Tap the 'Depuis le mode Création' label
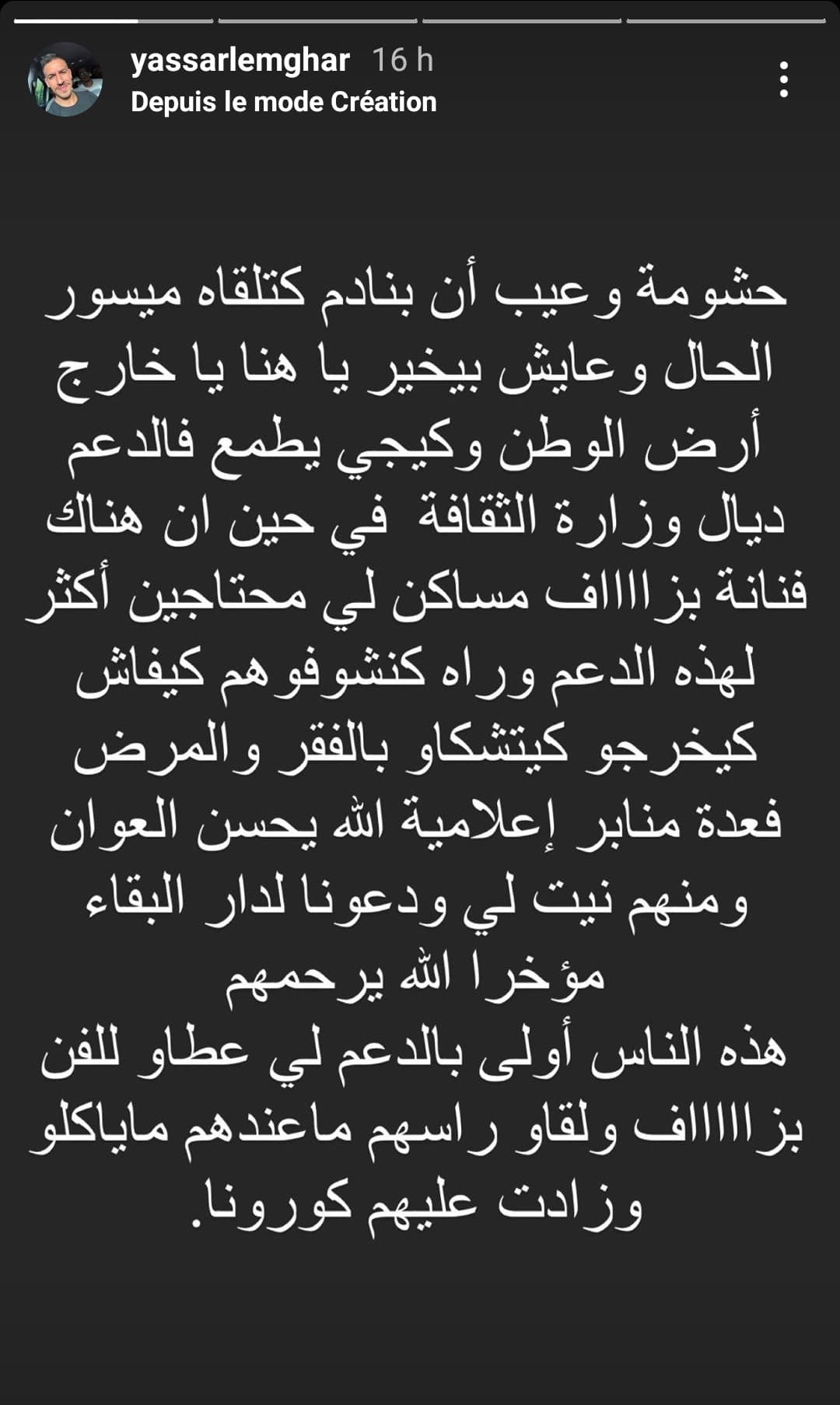The width and height of the screenshot is (840, 1405). [284, 102]
